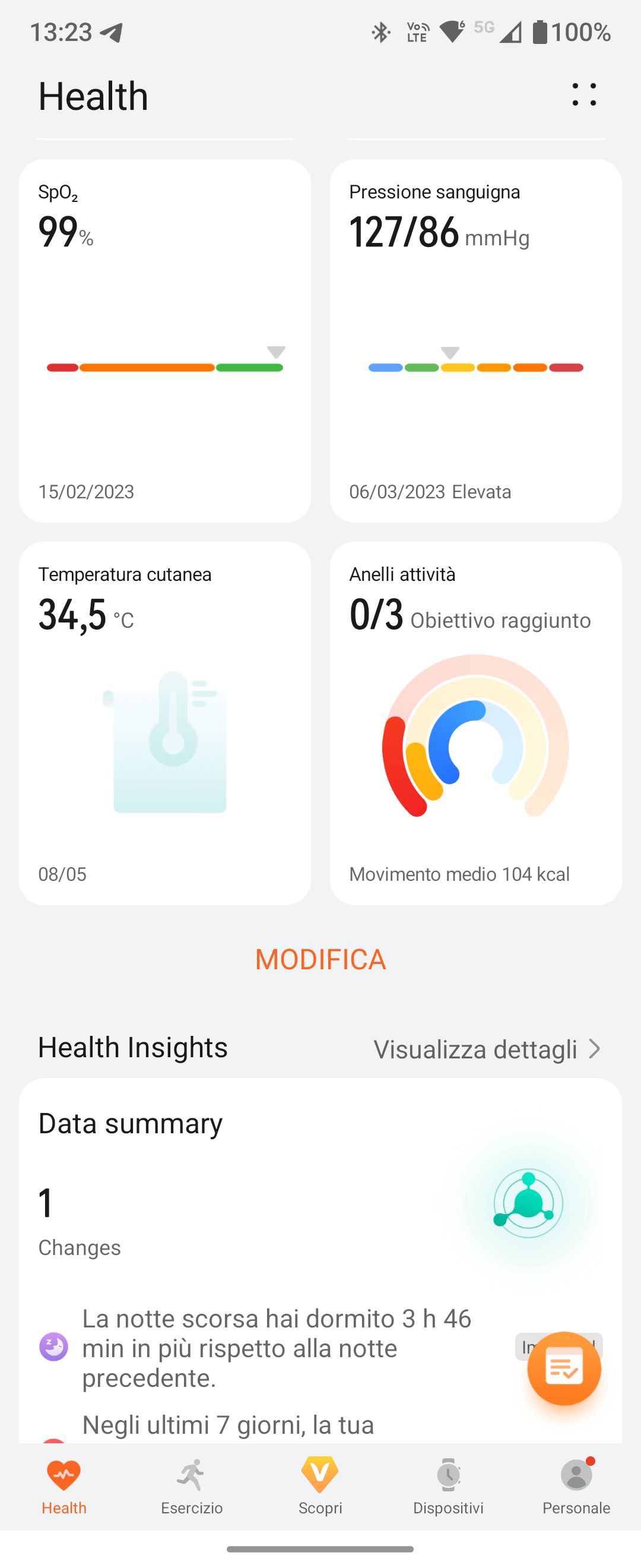Open the SpO₂ card
The height and width of the screenshot is (1568, 641).
pos(165,341)
